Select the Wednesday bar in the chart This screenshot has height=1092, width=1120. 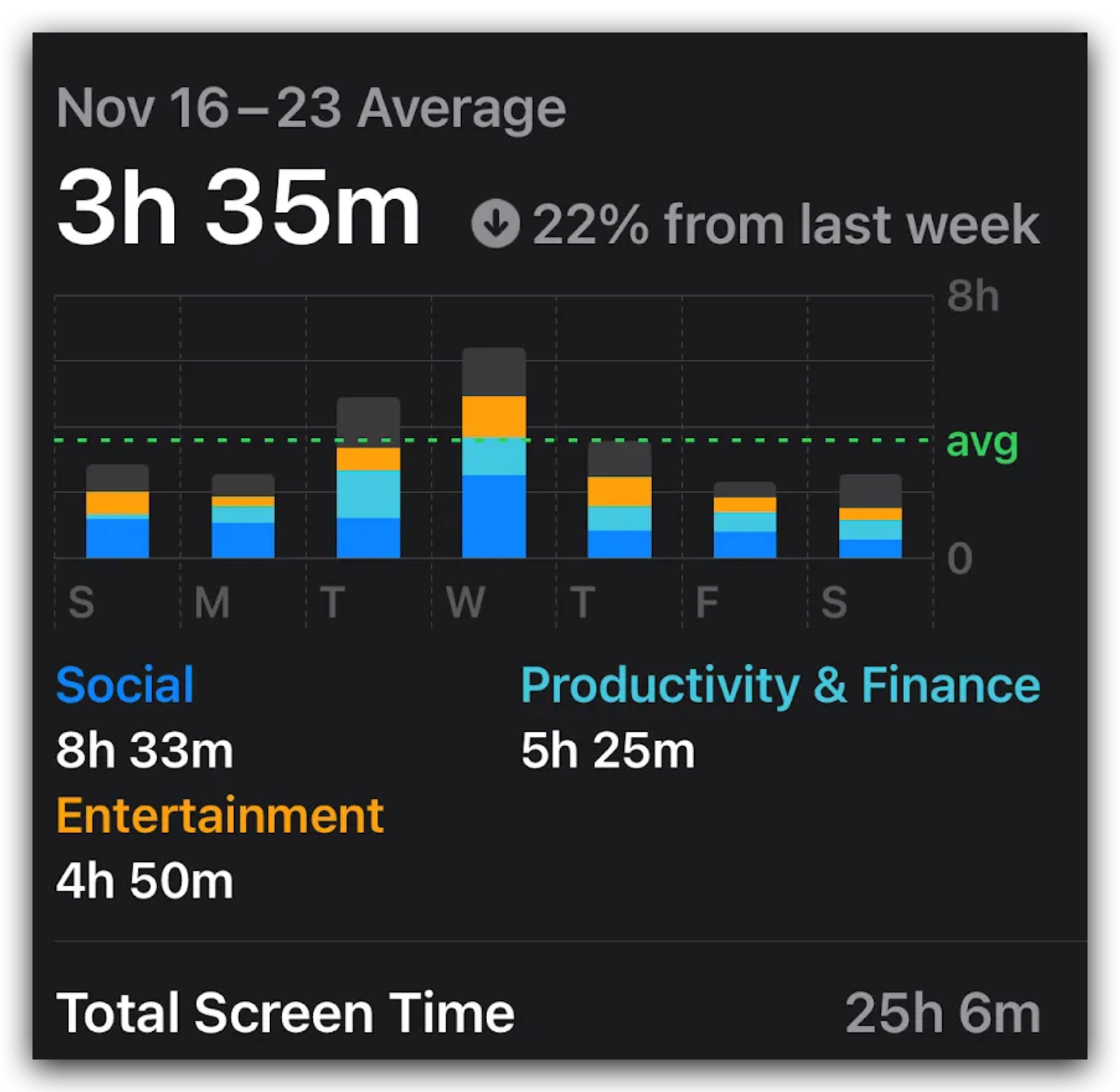click(x=493, y=453)
